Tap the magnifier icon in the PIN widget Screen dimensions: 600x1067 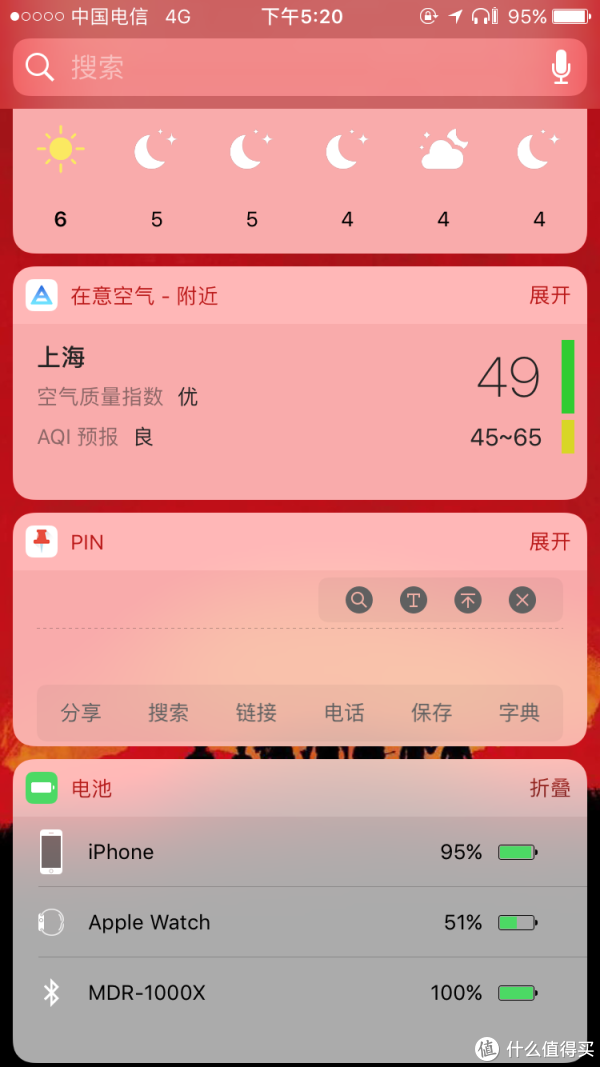coord(359,600)
